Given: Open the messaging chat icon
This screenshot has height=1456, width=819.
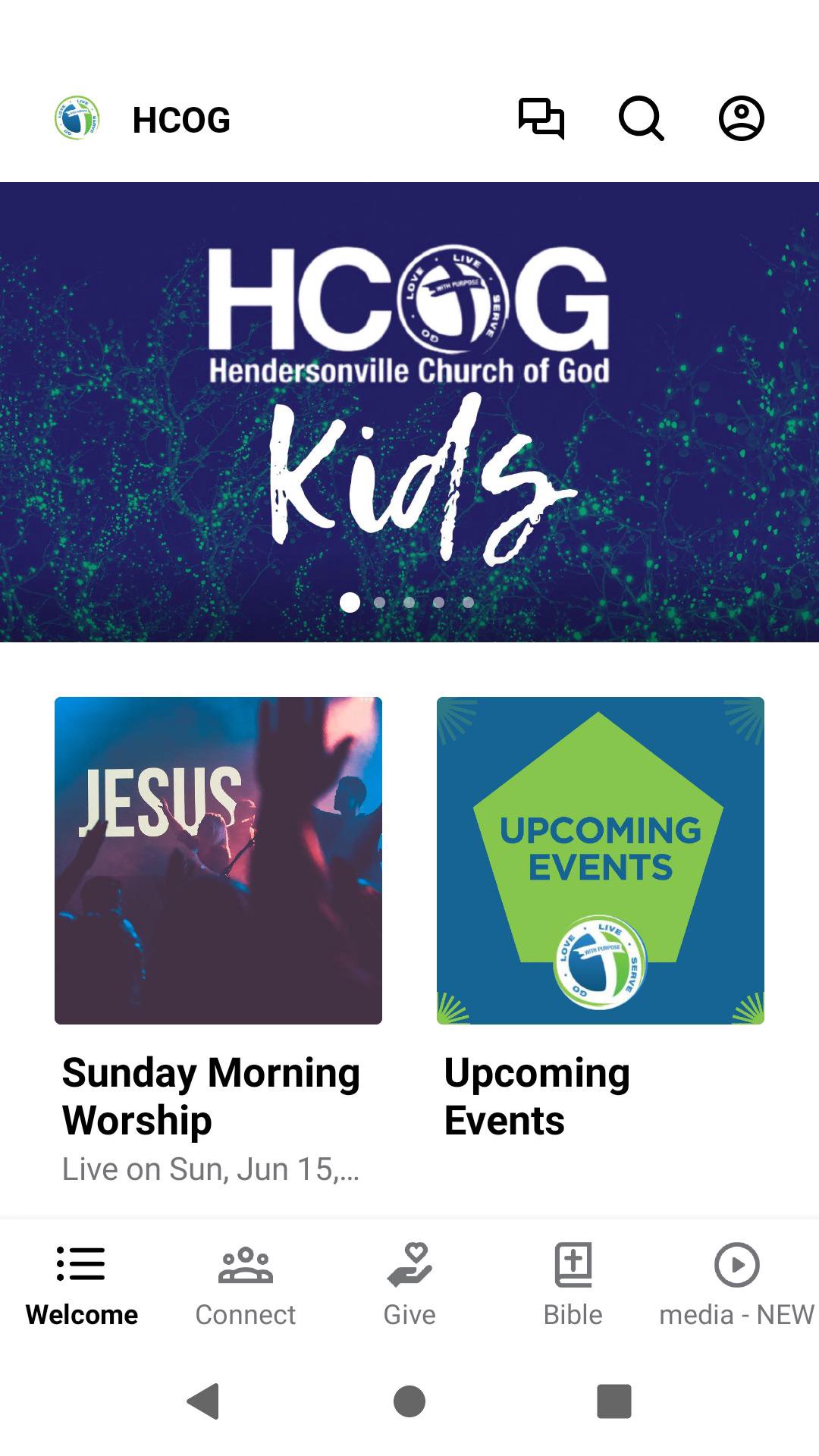Looking at the screenshot, I should pyautogui.click(x=541, y=119).
